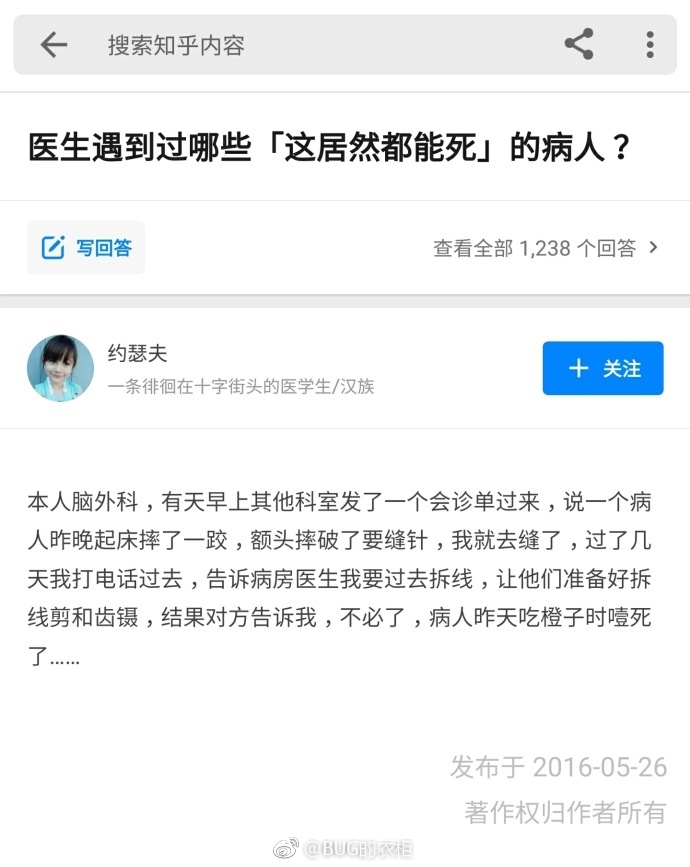Open 约瑟夫's profile avatar
Image resolution: width=690 pixels, height=867 pixels.
60,368
